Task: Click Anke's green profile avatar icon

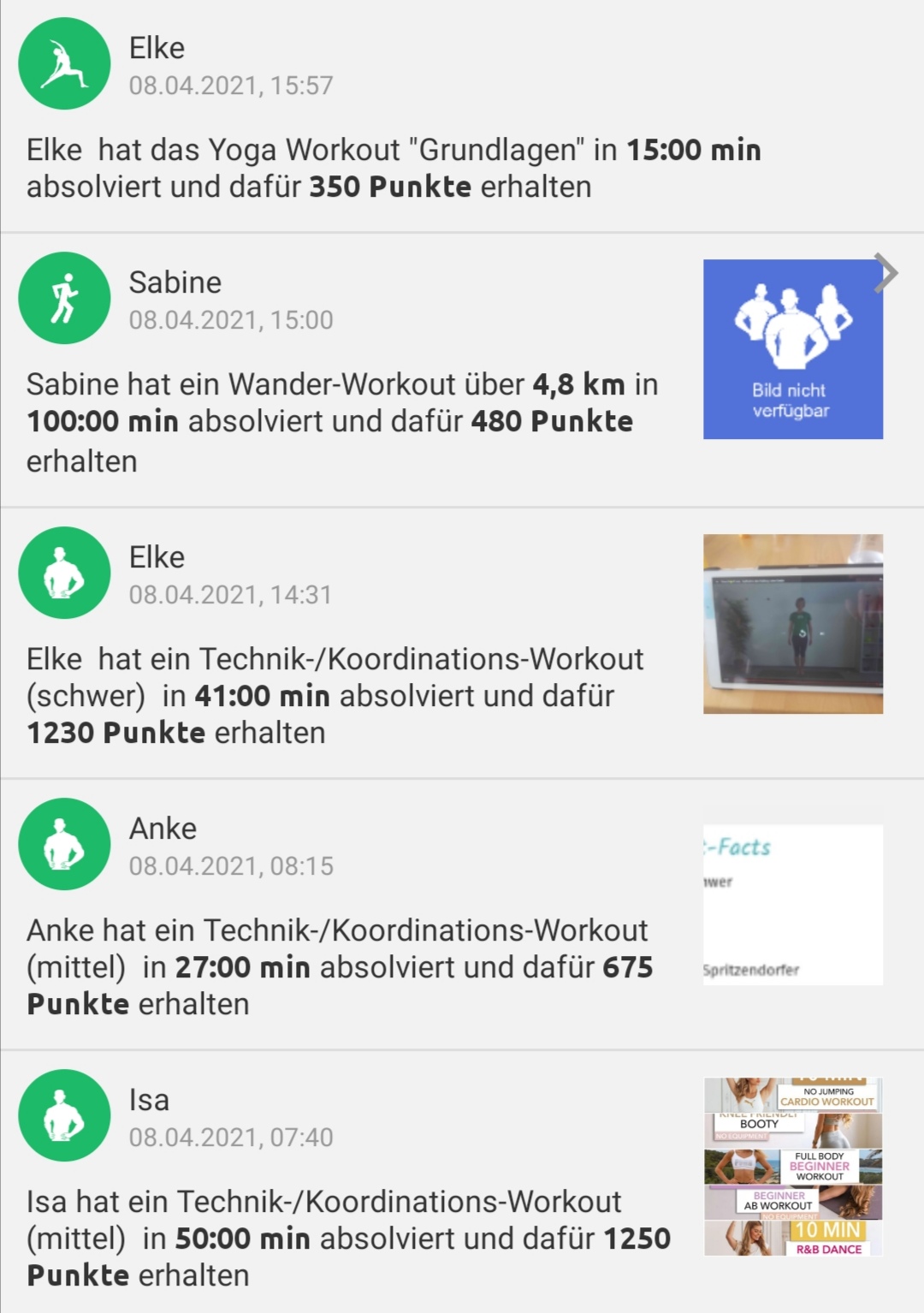Action: point(63,844)
